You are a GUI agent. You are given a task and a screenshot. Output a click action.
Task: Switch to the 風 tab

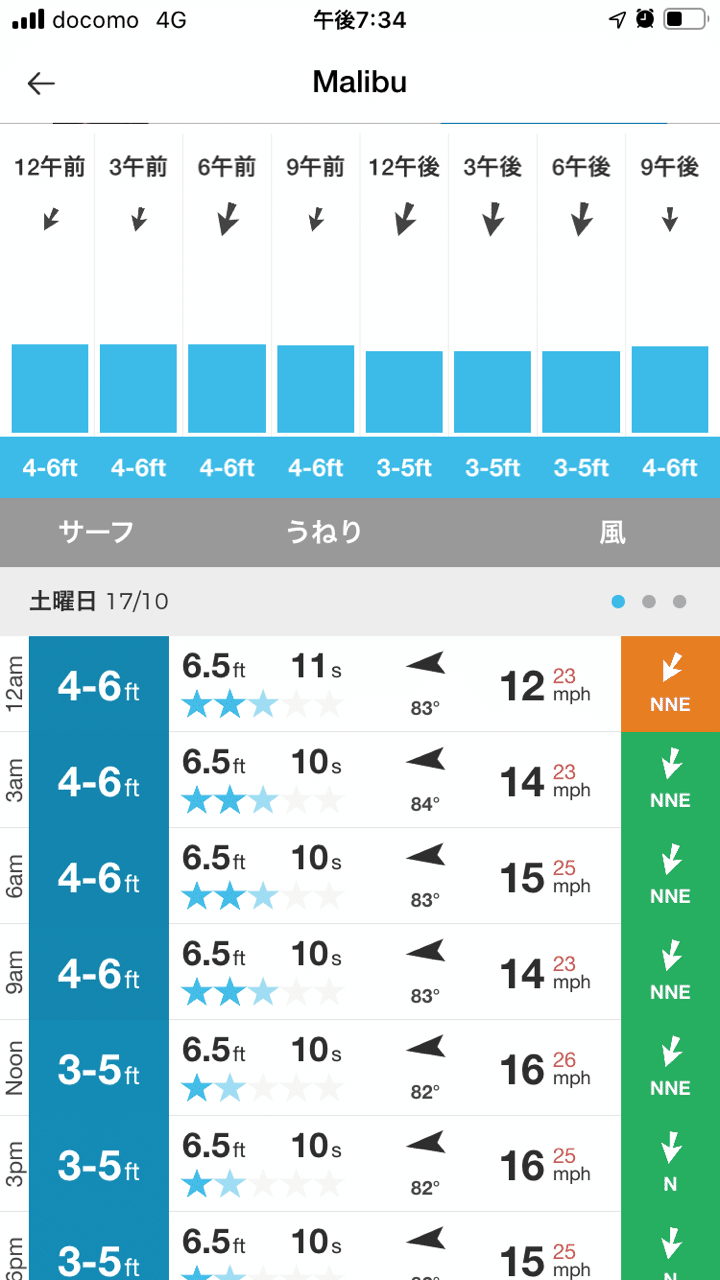click(612, 532)
